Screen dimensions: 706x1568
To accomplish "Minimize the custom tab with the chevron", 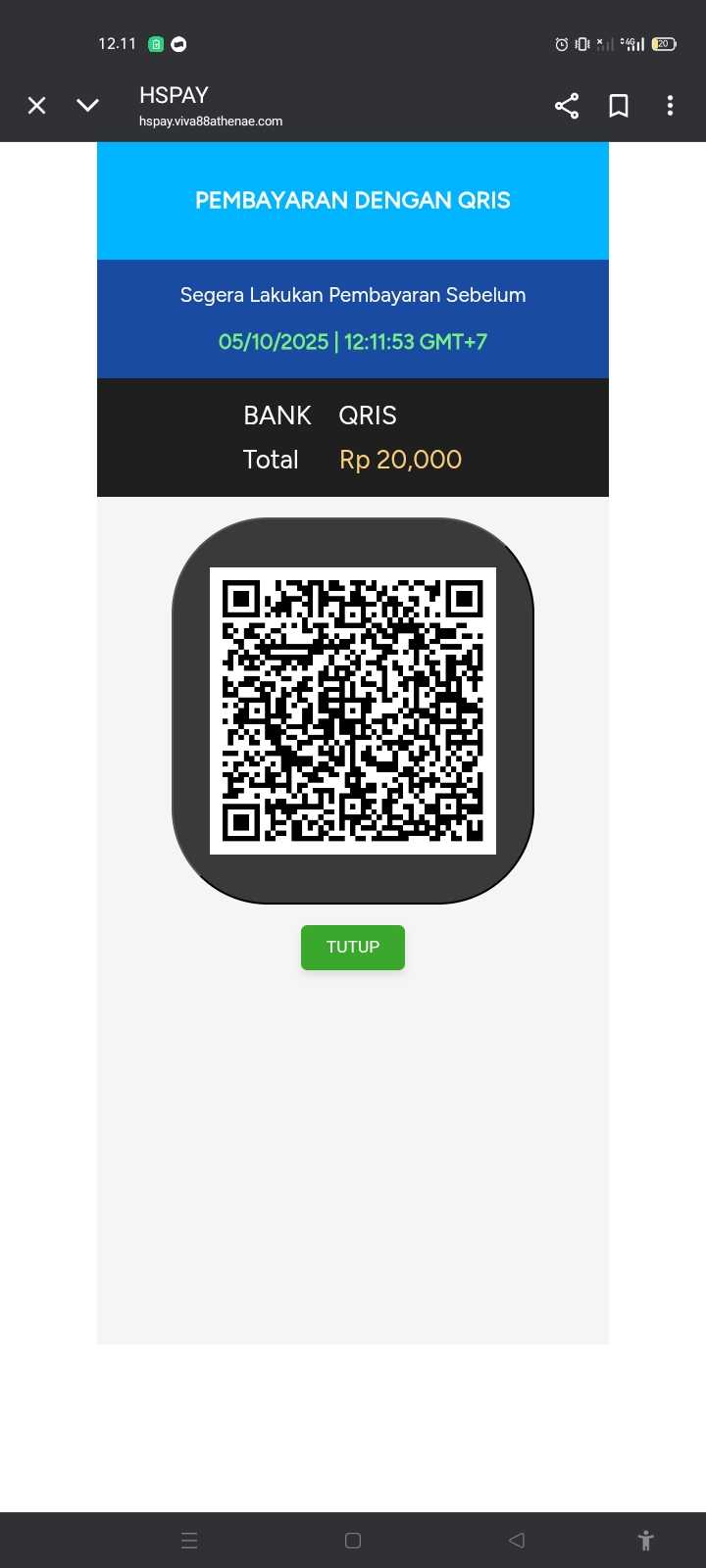I will tap(88, 106).
